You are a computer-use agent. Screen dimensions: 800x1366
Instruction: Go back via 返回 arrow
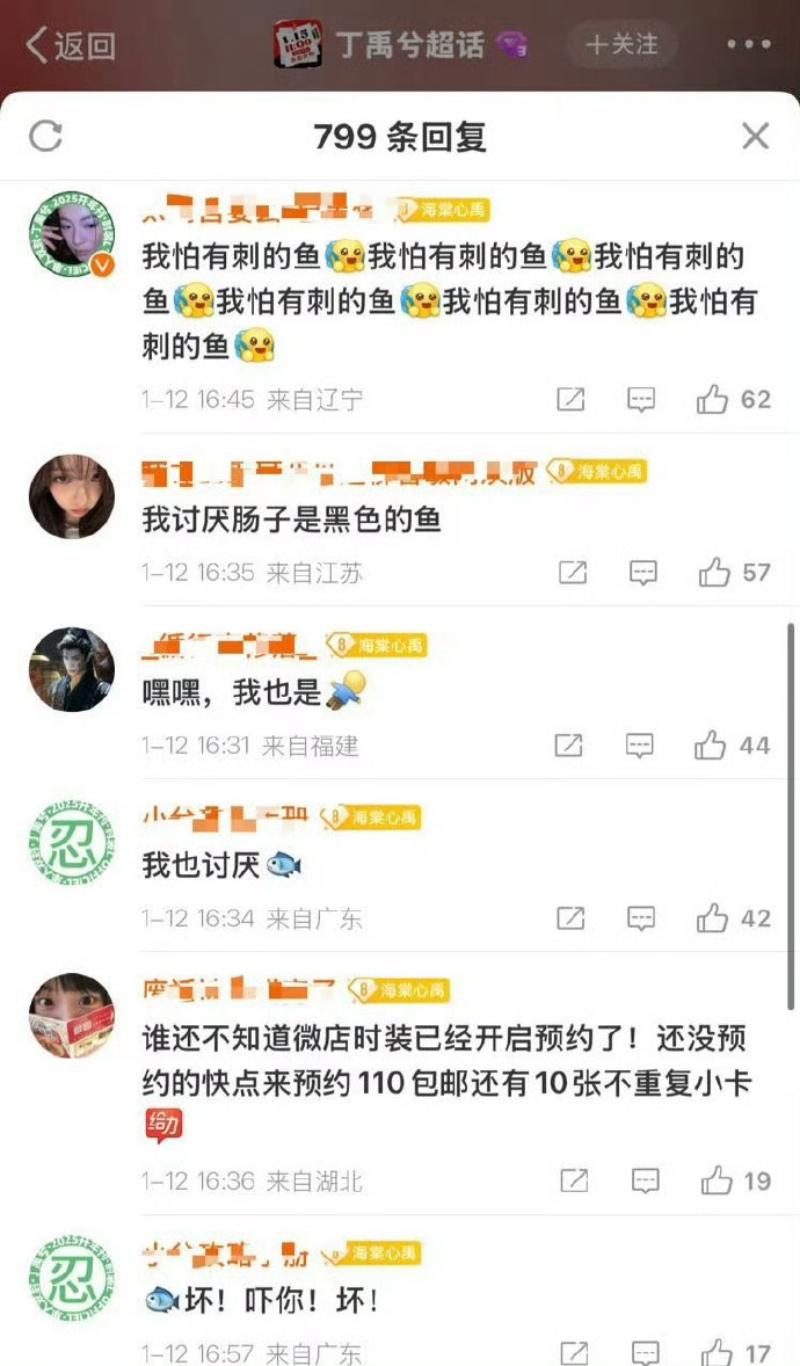point(70,46)
